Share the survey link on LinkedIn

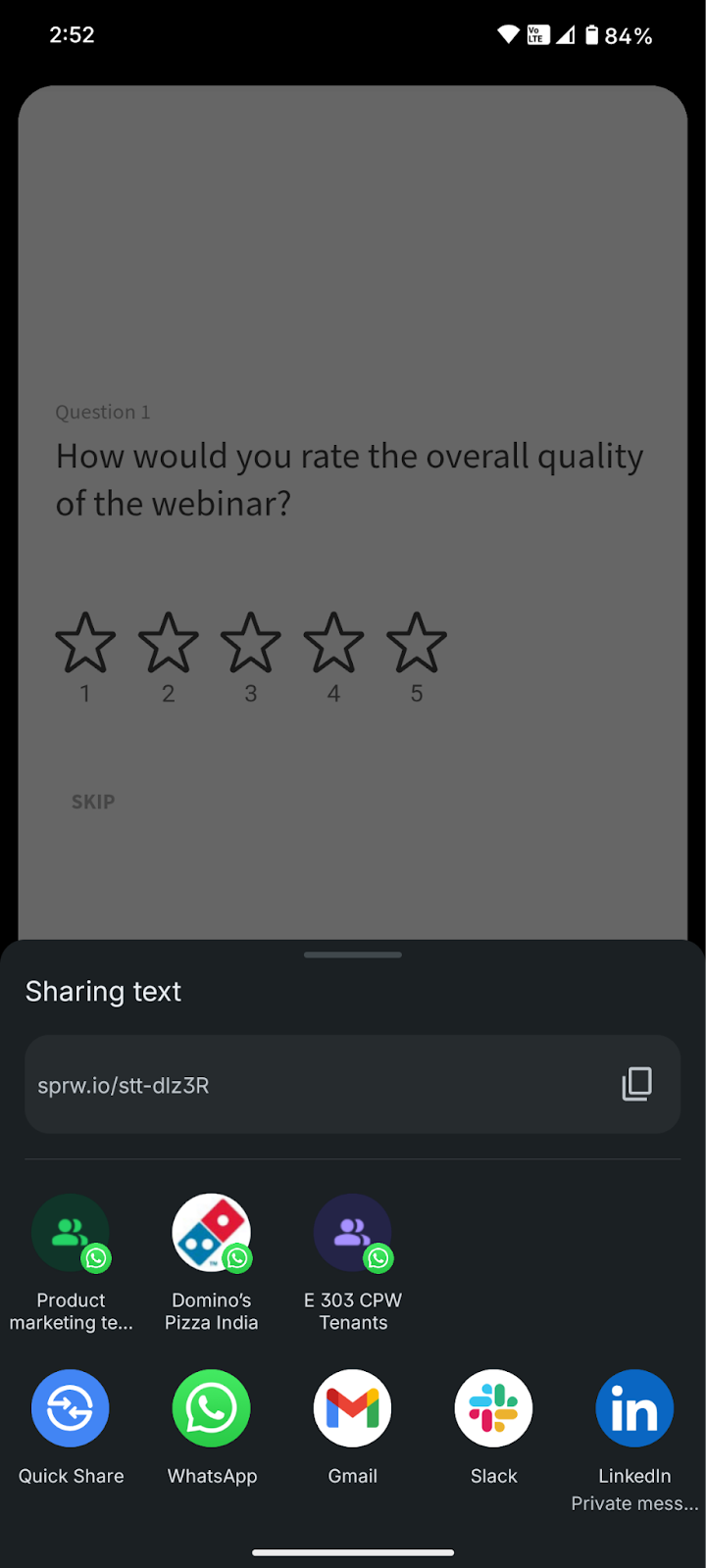pos(634,1407)
